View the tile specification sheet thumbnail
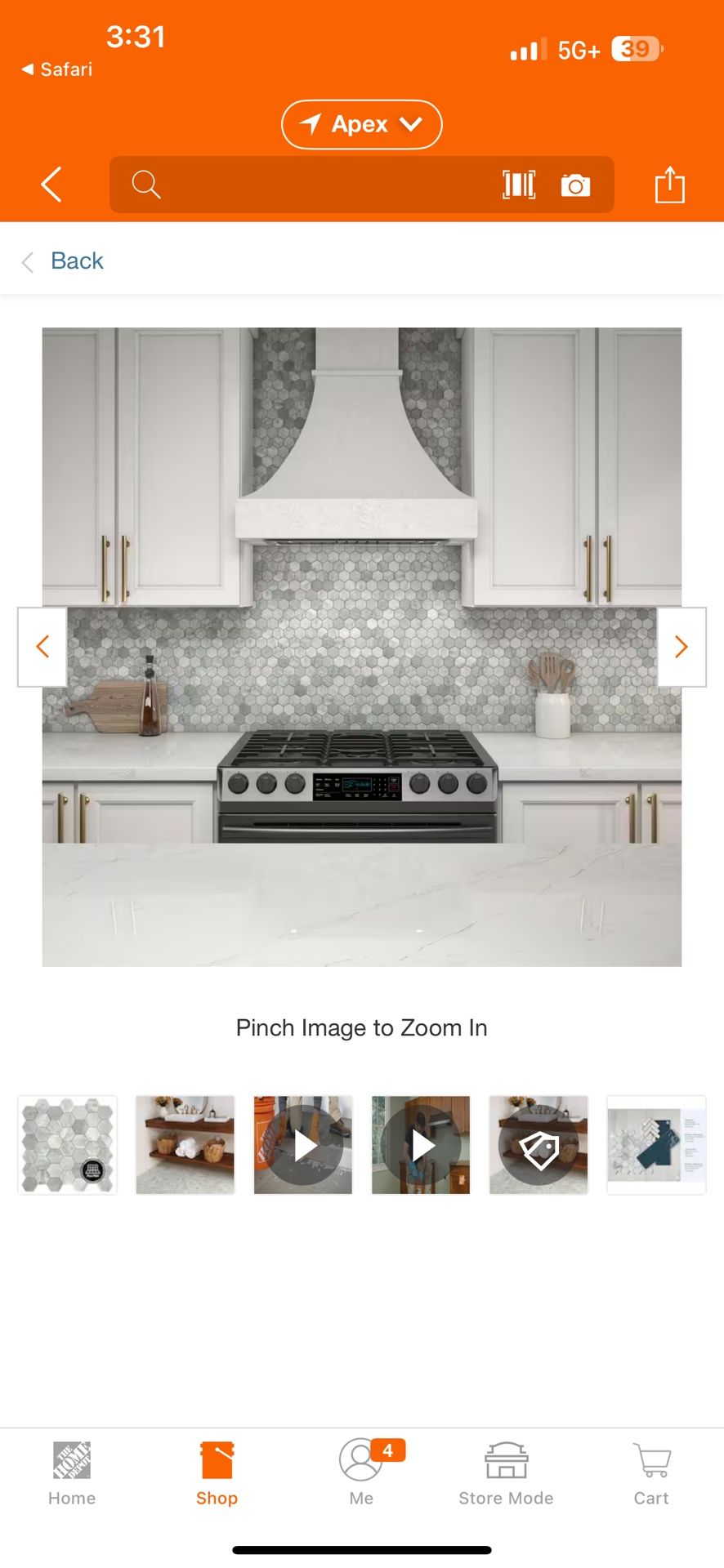The width and height of the screenshot is (724, 1568). tap(656, 1144)
